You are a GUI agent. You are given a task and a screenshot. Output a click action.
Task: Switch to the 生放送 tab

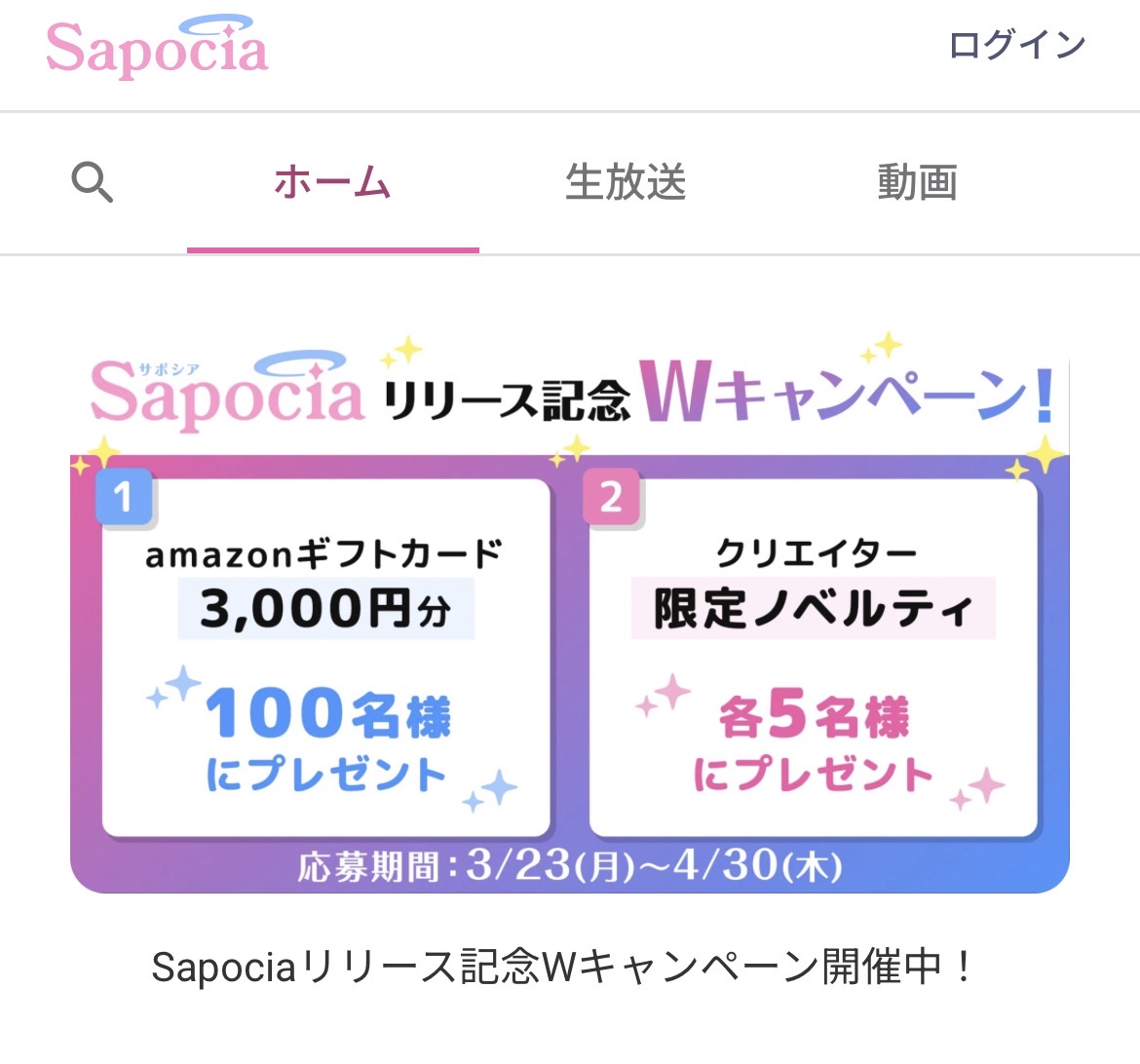point(626,182)
